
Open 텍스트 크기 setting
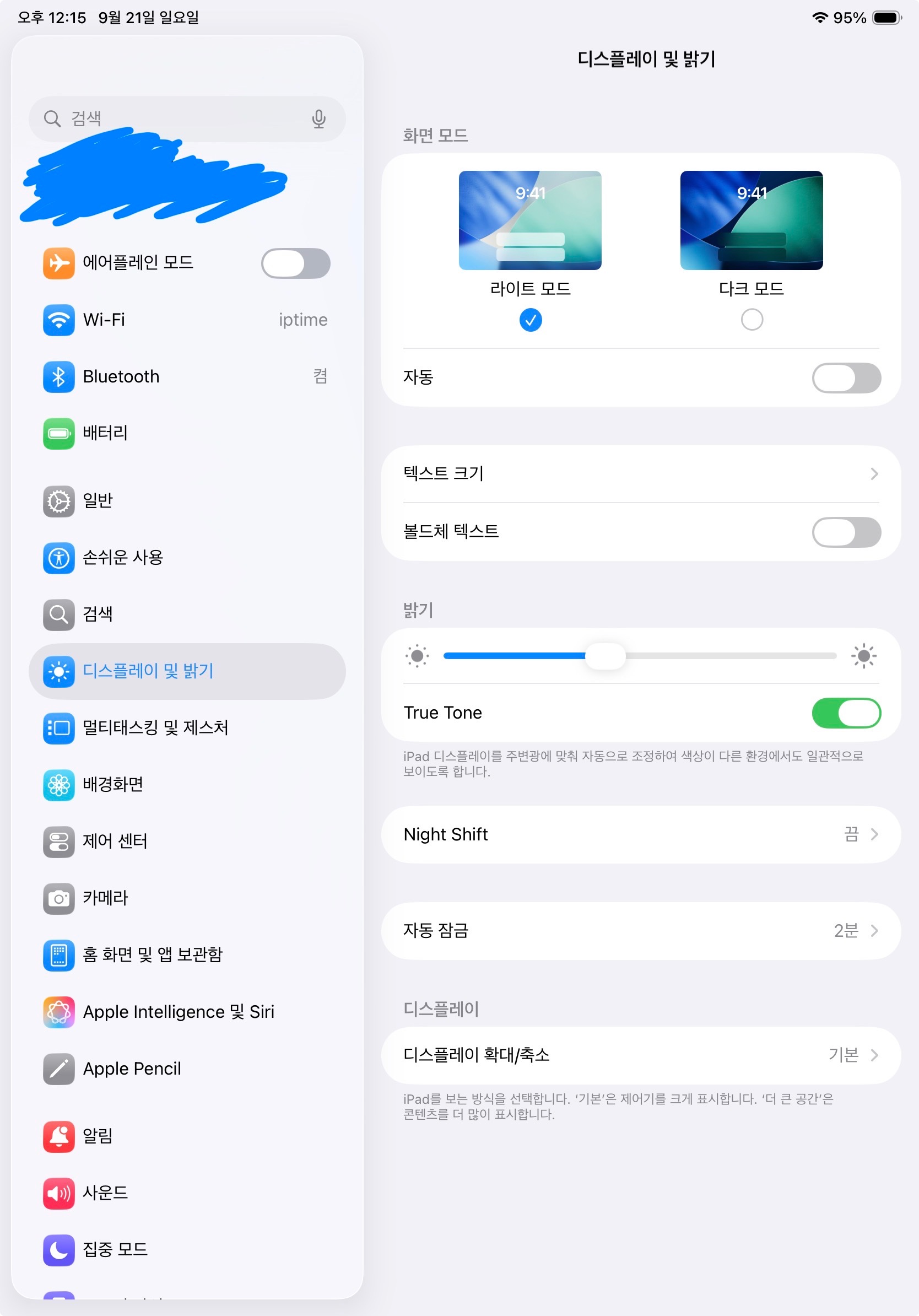pos(641,473)
